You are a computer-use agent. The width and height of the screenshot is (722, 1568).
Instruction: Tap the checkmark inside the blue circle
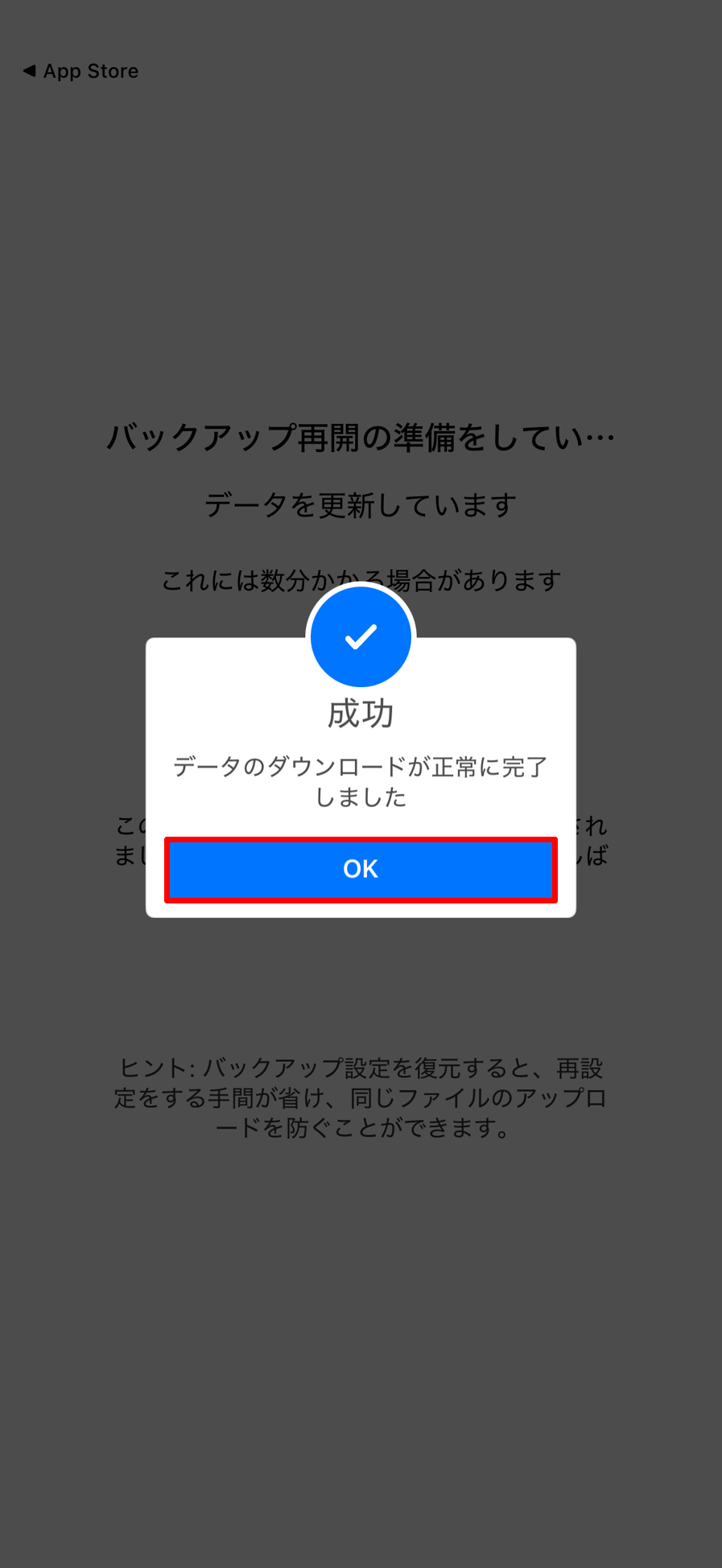point(361,636)
